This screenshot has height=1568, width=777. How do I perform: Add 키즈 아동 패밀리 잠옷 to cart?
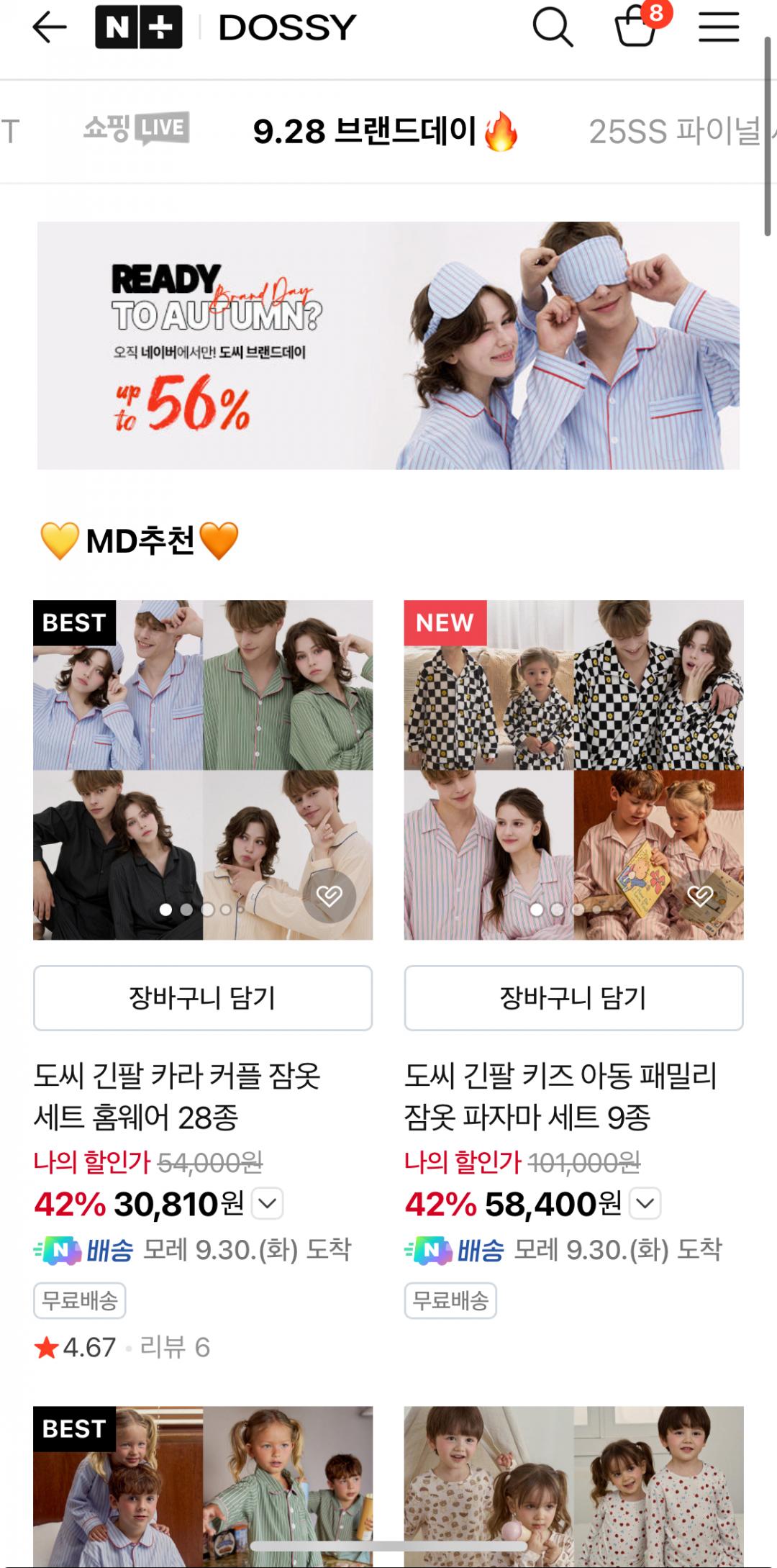tap(573, 998)
